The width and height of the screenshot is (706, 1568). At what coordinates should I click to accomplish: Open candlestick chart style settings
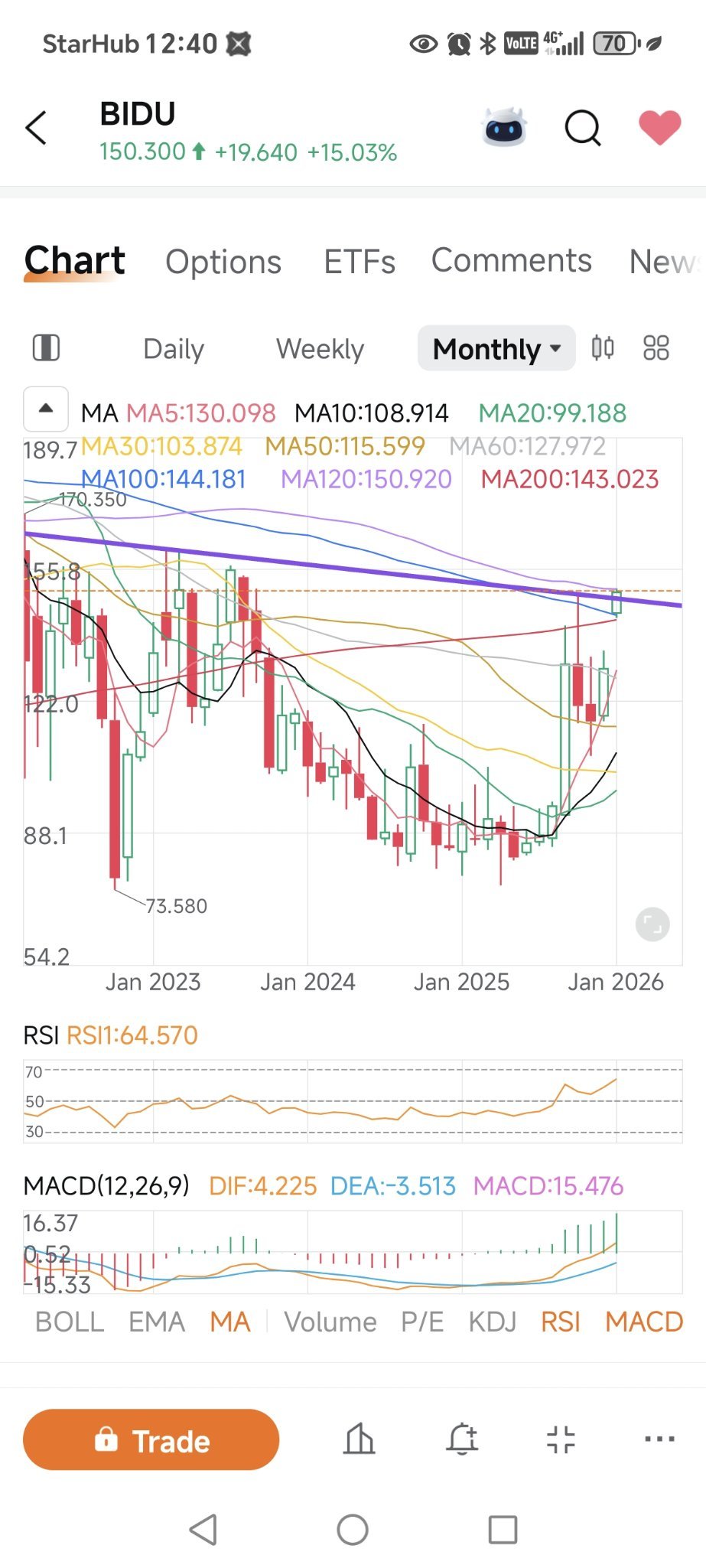pyautogui.click(x=603, y=348)
